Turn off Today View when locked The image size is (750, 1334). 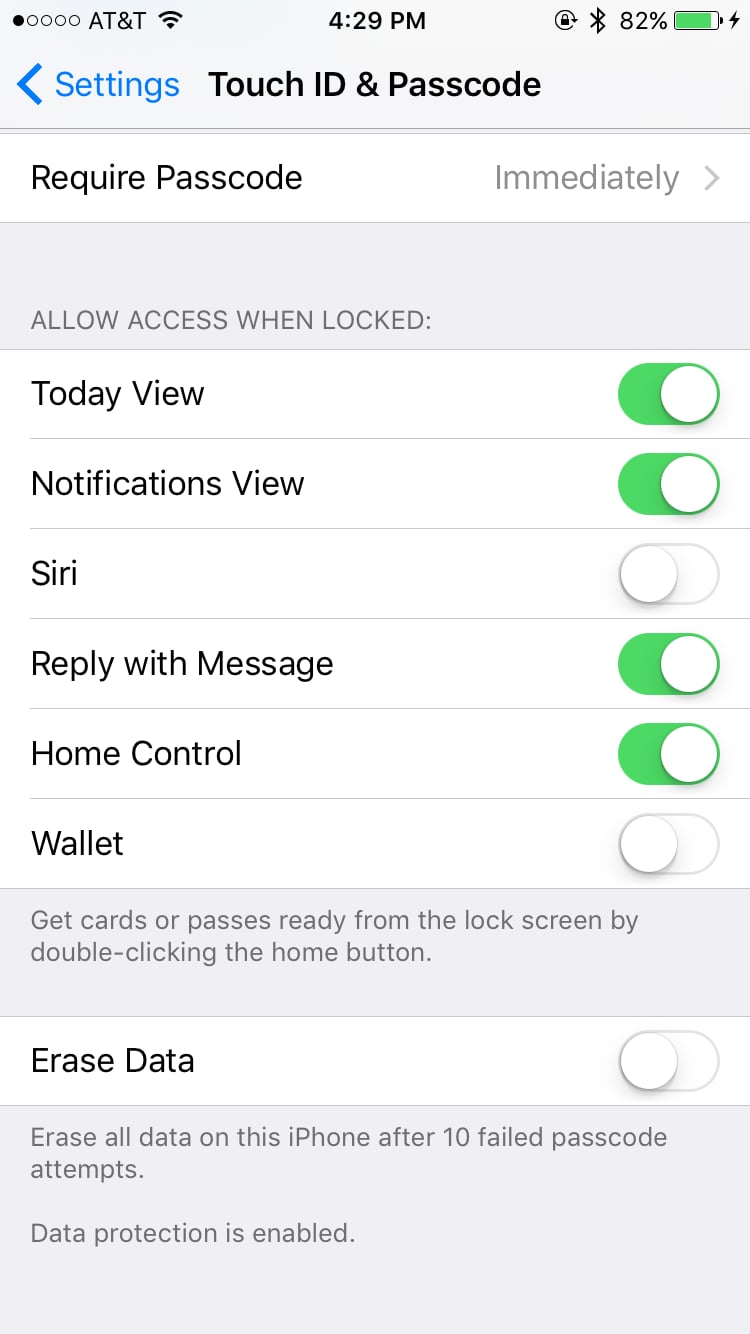(x=669, y=394)
